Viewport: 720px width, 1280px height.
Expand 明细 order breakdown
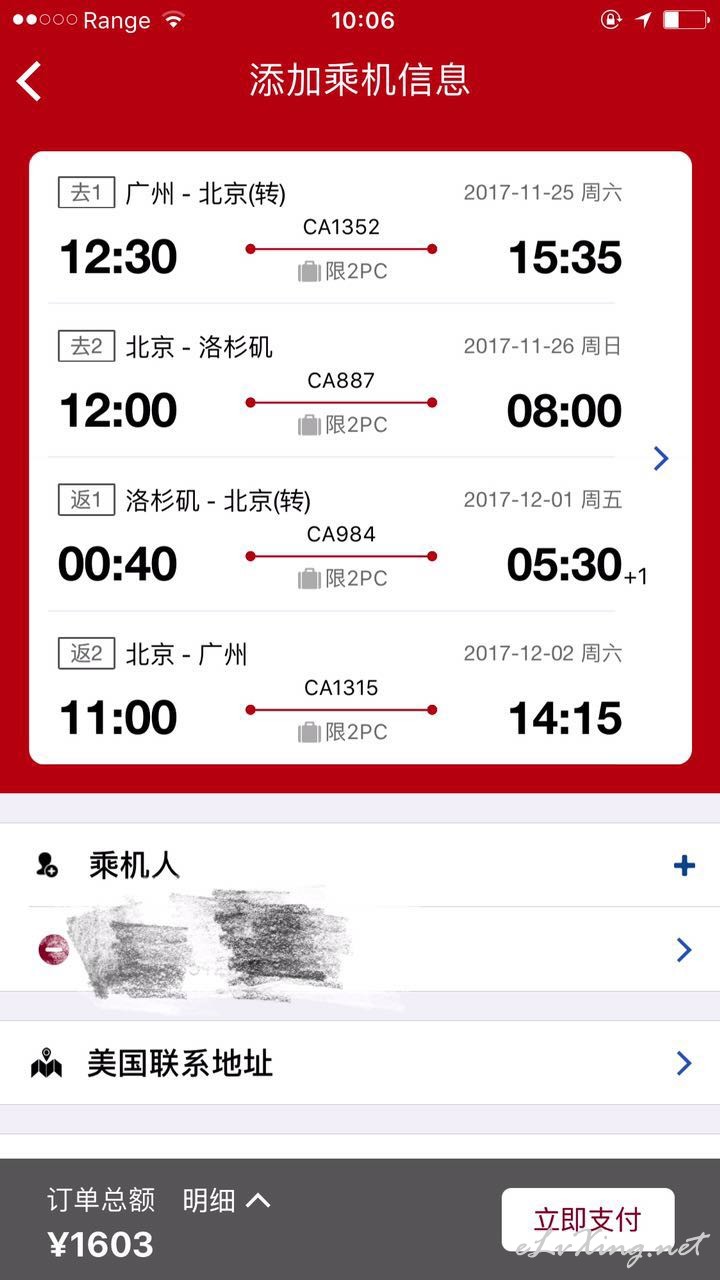[226, 1200]
